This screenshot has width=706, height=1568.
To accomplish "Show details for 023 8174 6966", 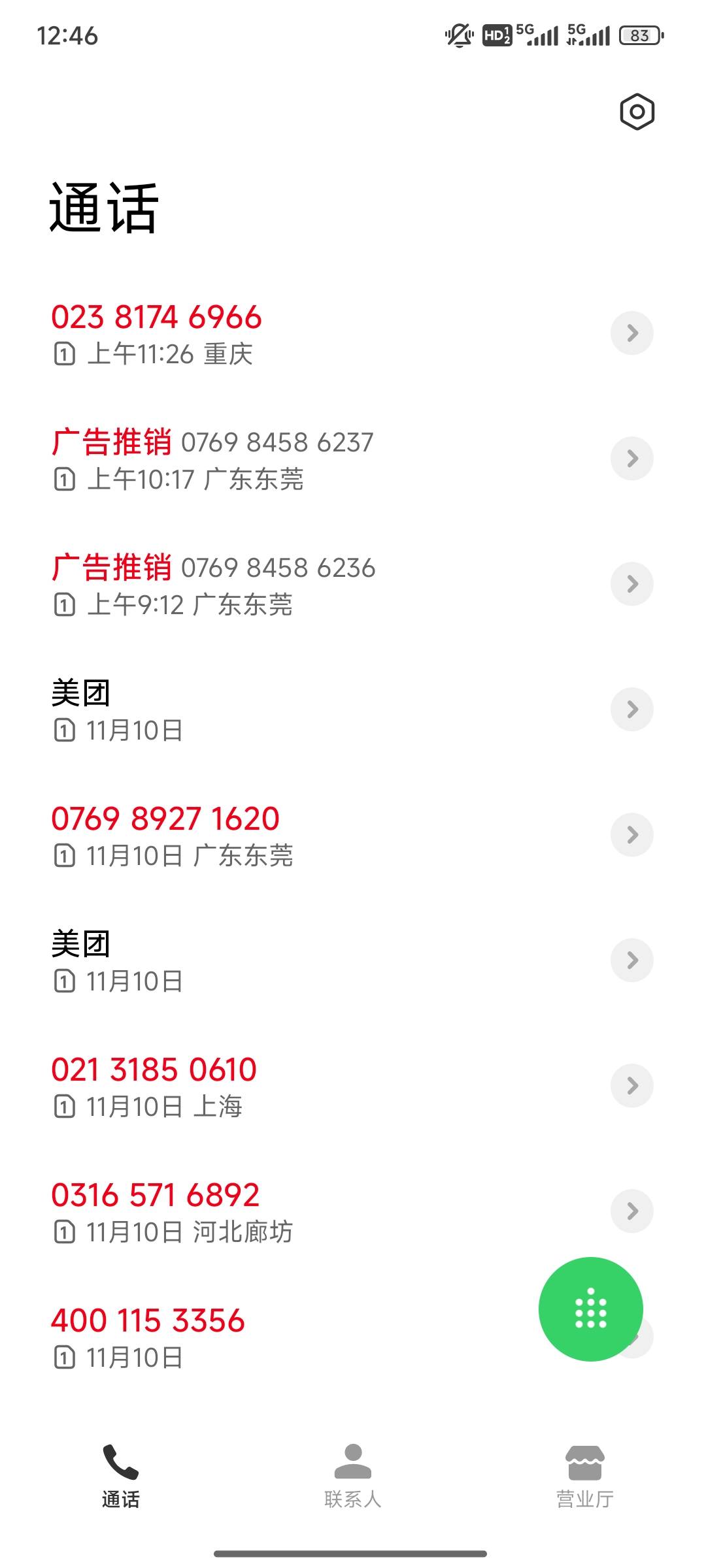I will (632, 333).
